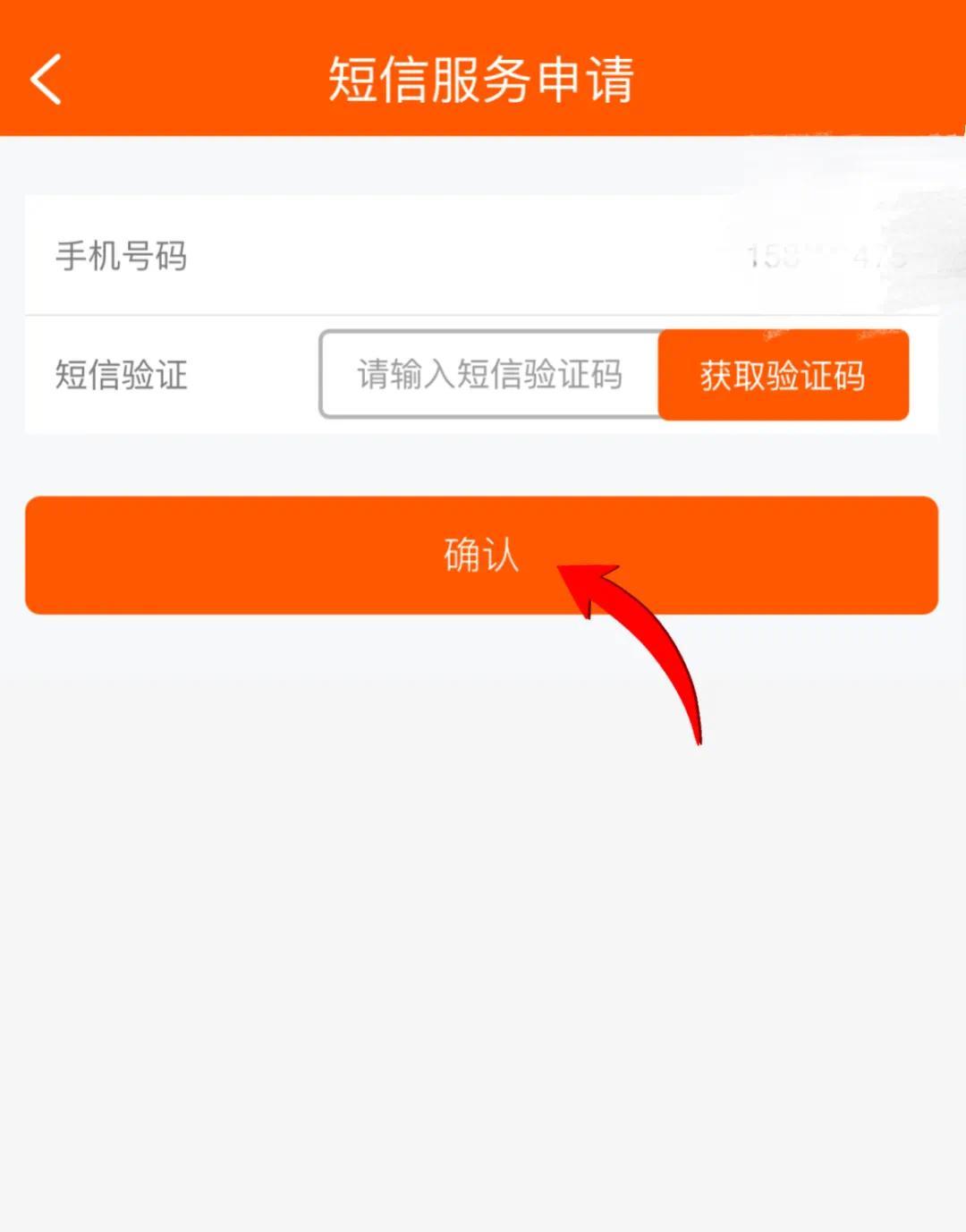966x1232 pixels.
Task: Tap the 短信服务申请 title text
Action: click(483, 79)
